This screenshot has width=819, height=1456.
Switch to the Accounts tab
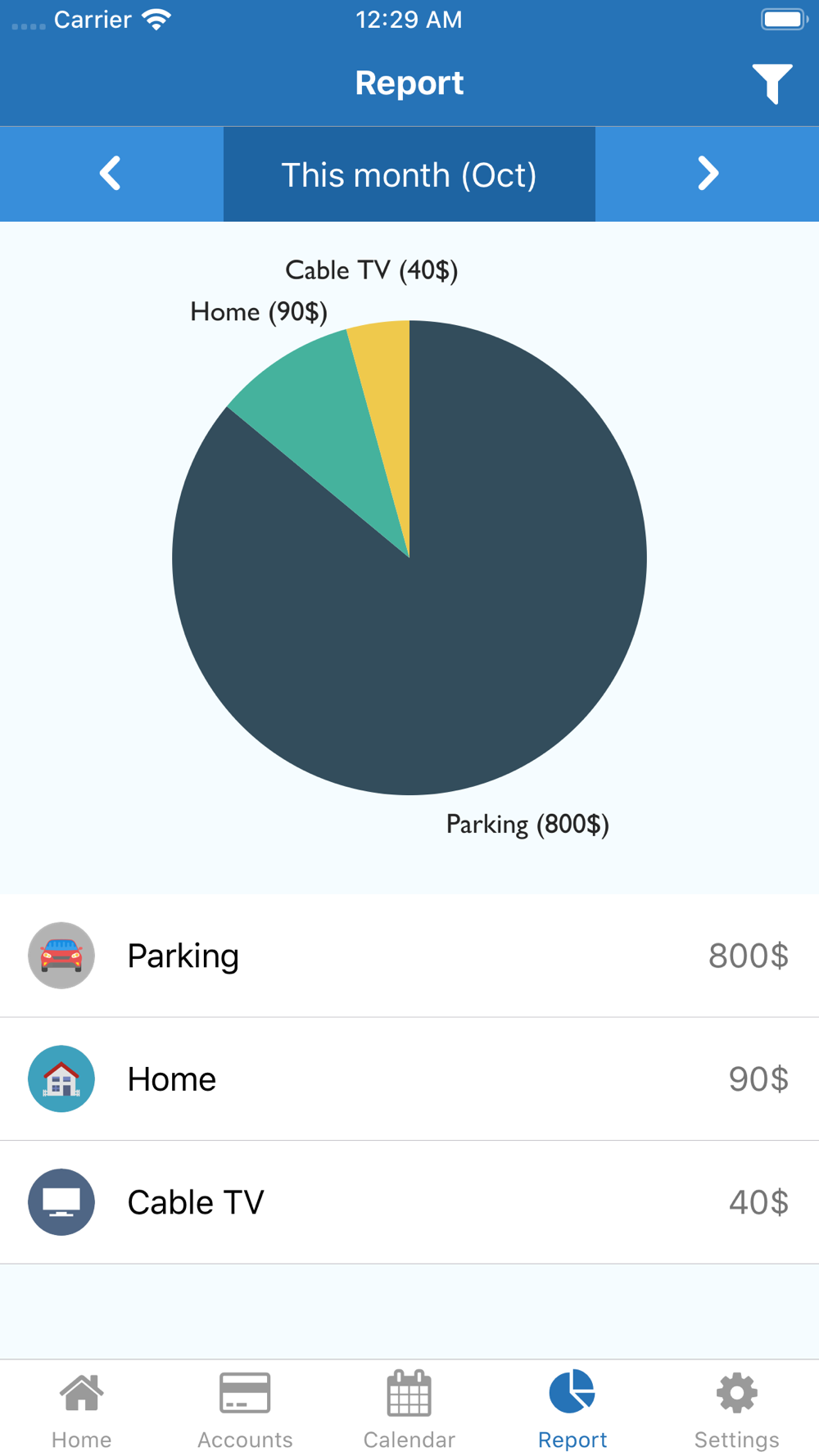click(x=246, y=1409)
